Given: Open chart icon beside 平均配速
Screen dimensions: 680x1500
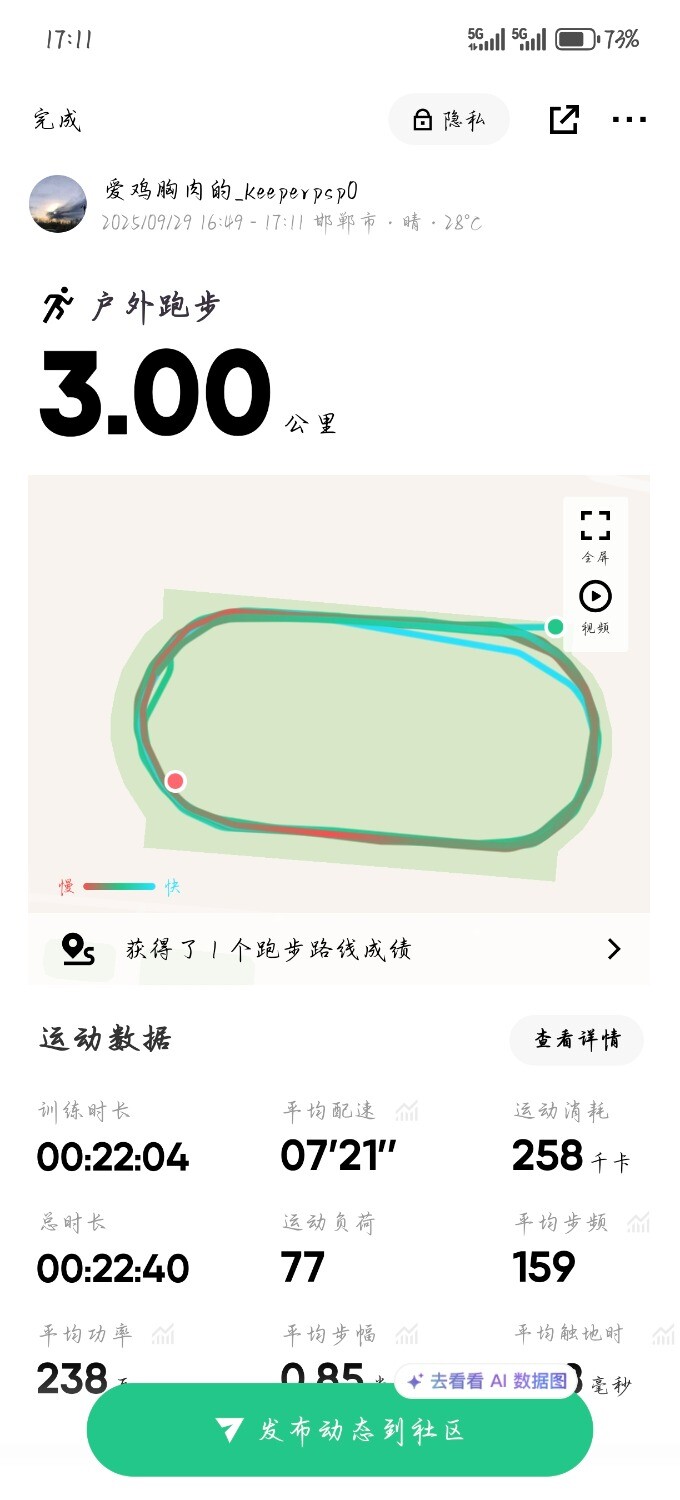Looking at the screenshot, I should (x=406, y=1111).
